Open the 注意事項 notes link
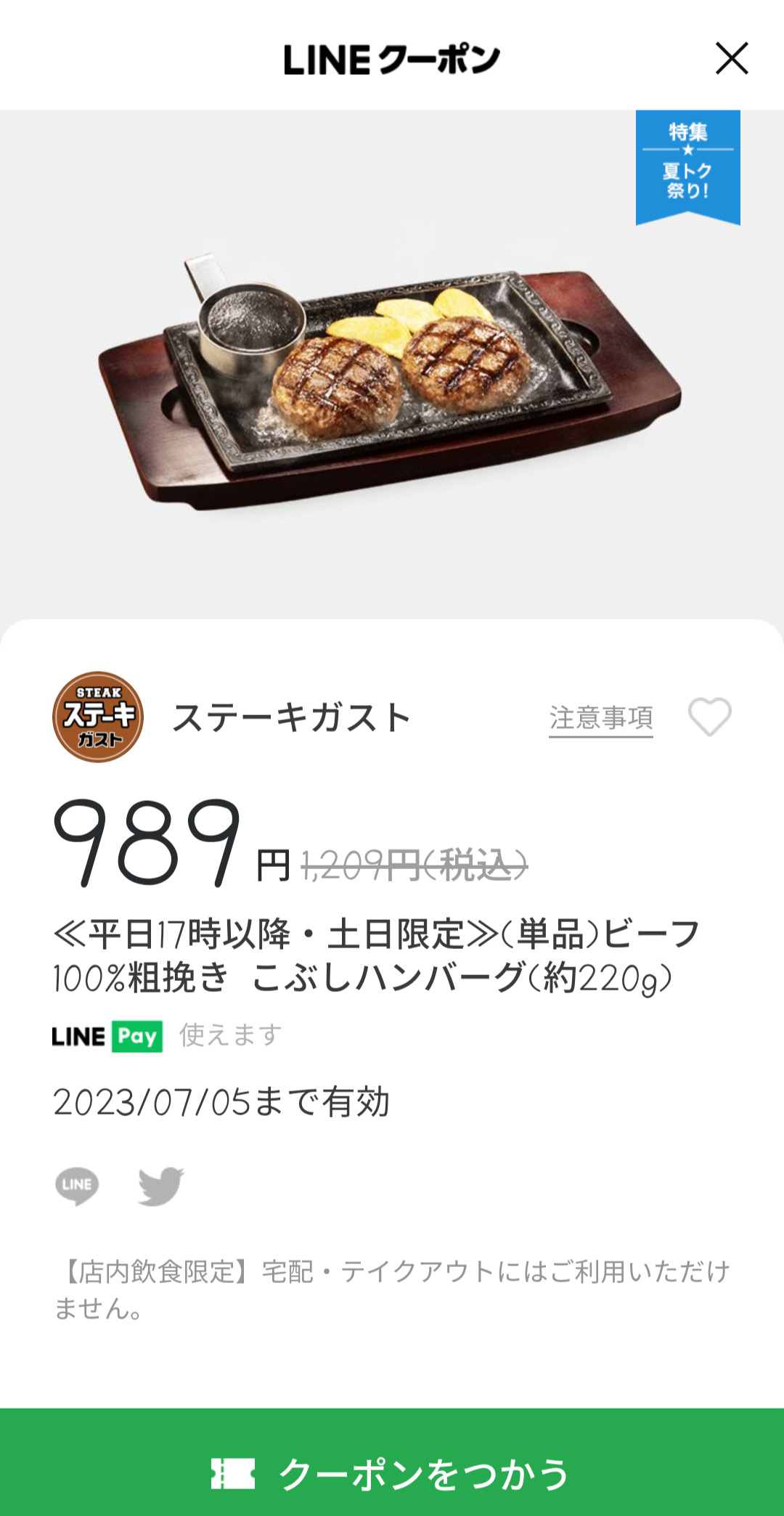The width and height of the screenshot is (784, 1516). [x=600, y=718]
